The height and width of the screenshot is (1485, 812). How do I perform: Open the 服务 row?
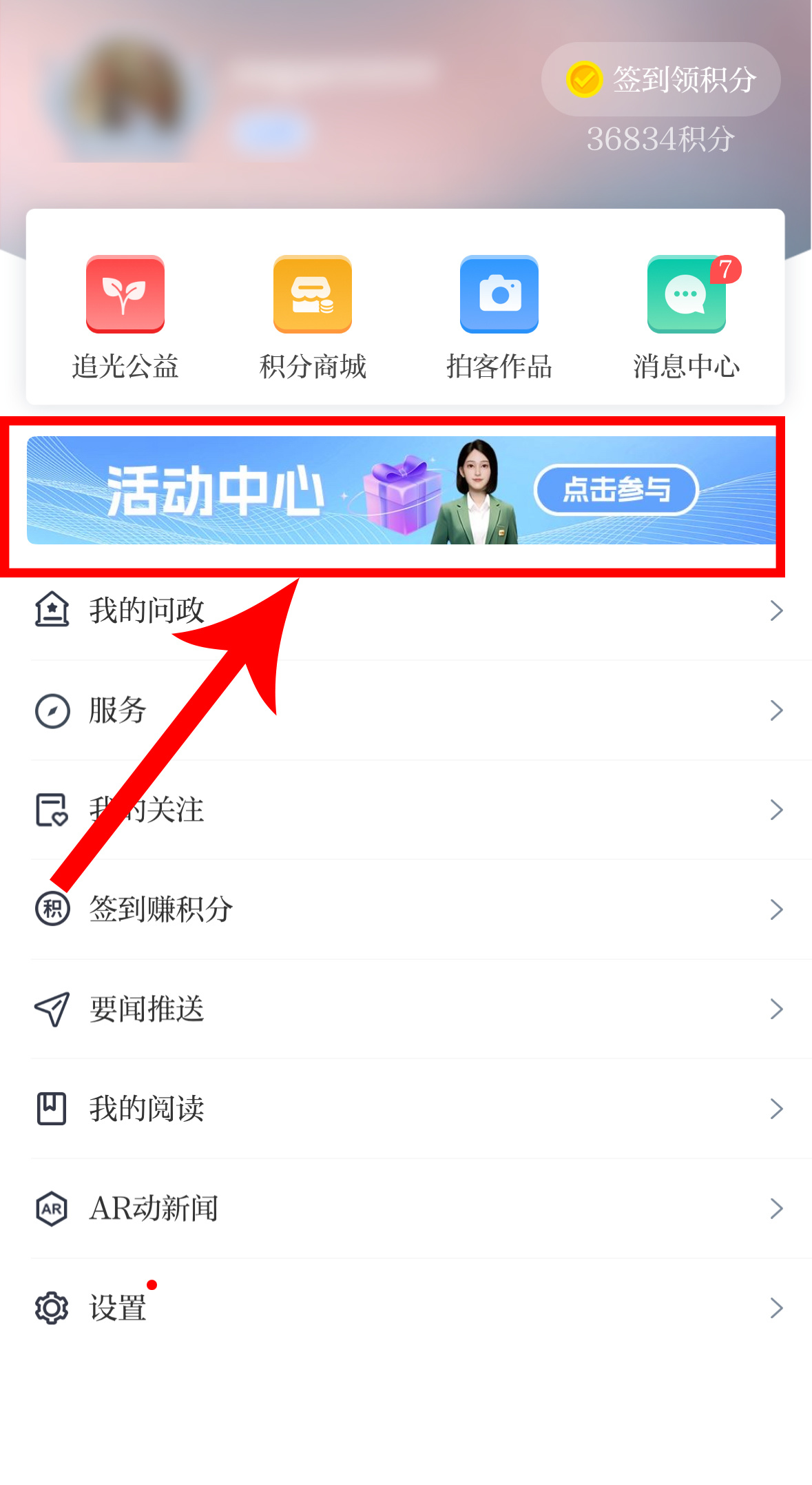point(406,710)
